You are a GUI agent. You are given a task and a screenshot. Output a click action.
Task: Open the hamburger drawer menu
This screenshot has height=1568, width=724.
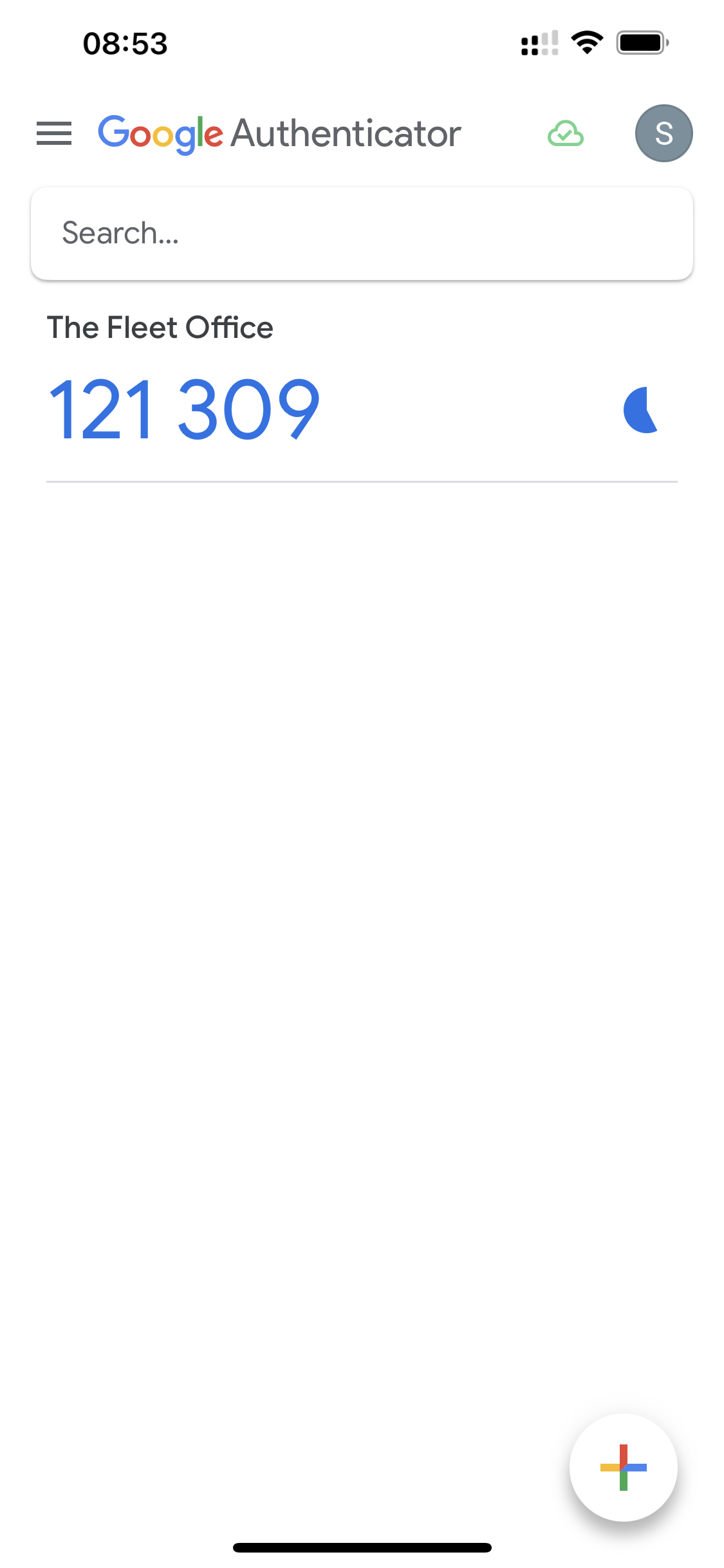54,133
